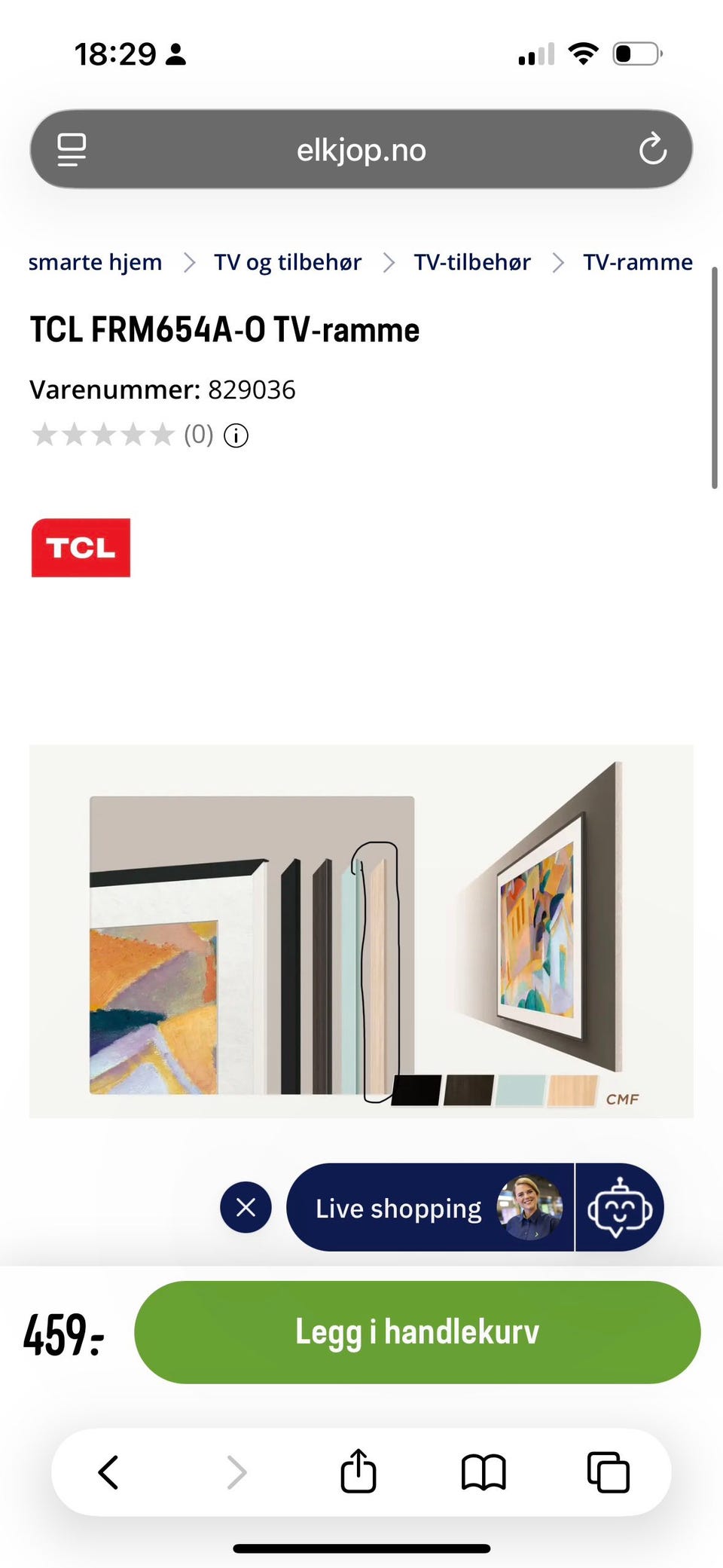Screen dimensions: 723x1568
Task: Open the chatbot assistant icon
Action: point(619,1208)
